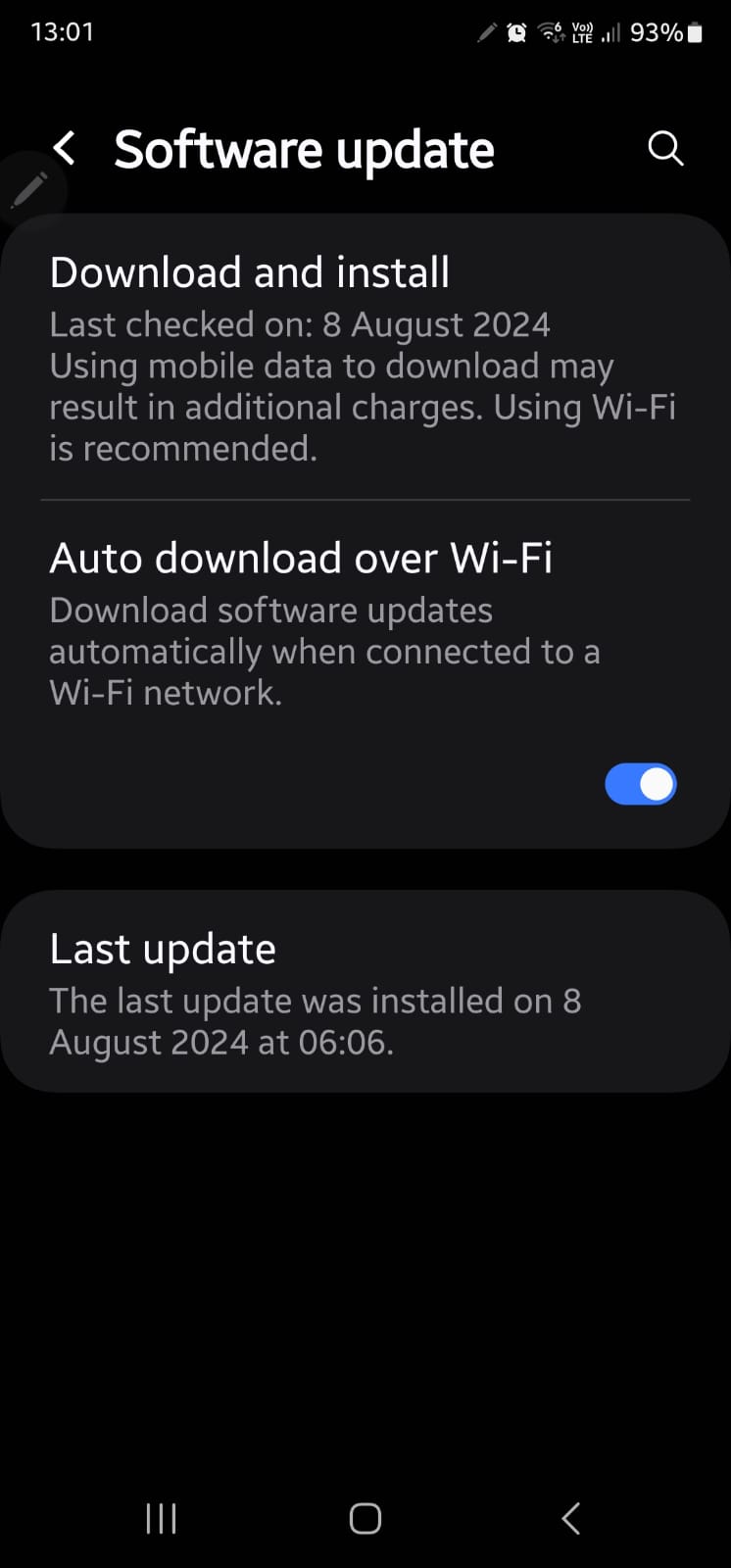Show recent apps

161,1518
